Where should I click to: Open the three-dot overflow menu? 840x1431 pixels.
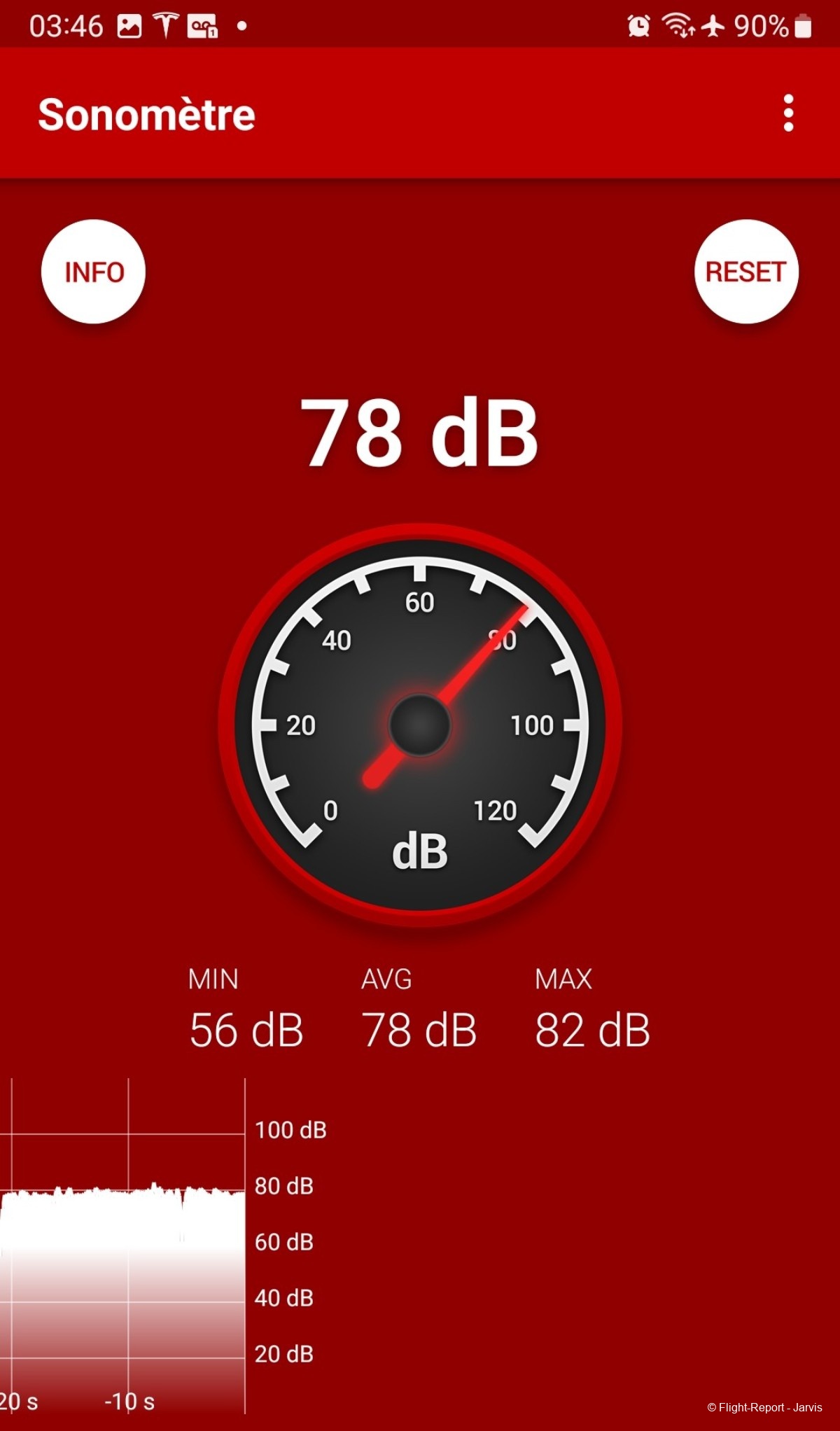pyautogui.click(x=788, y=112)
